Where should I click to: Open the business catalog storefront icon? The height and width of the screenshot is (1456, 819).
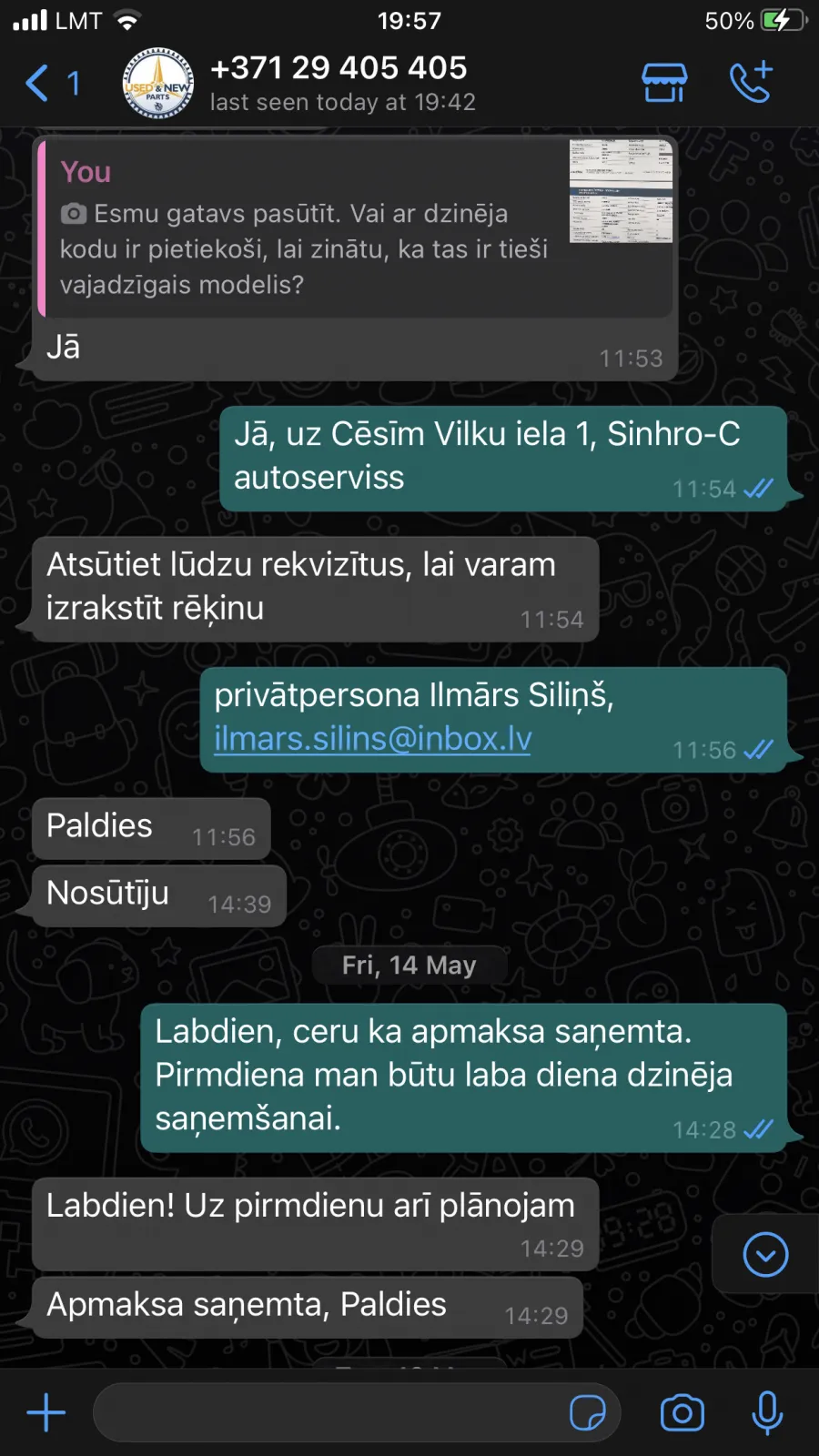[x=664, y=83]
